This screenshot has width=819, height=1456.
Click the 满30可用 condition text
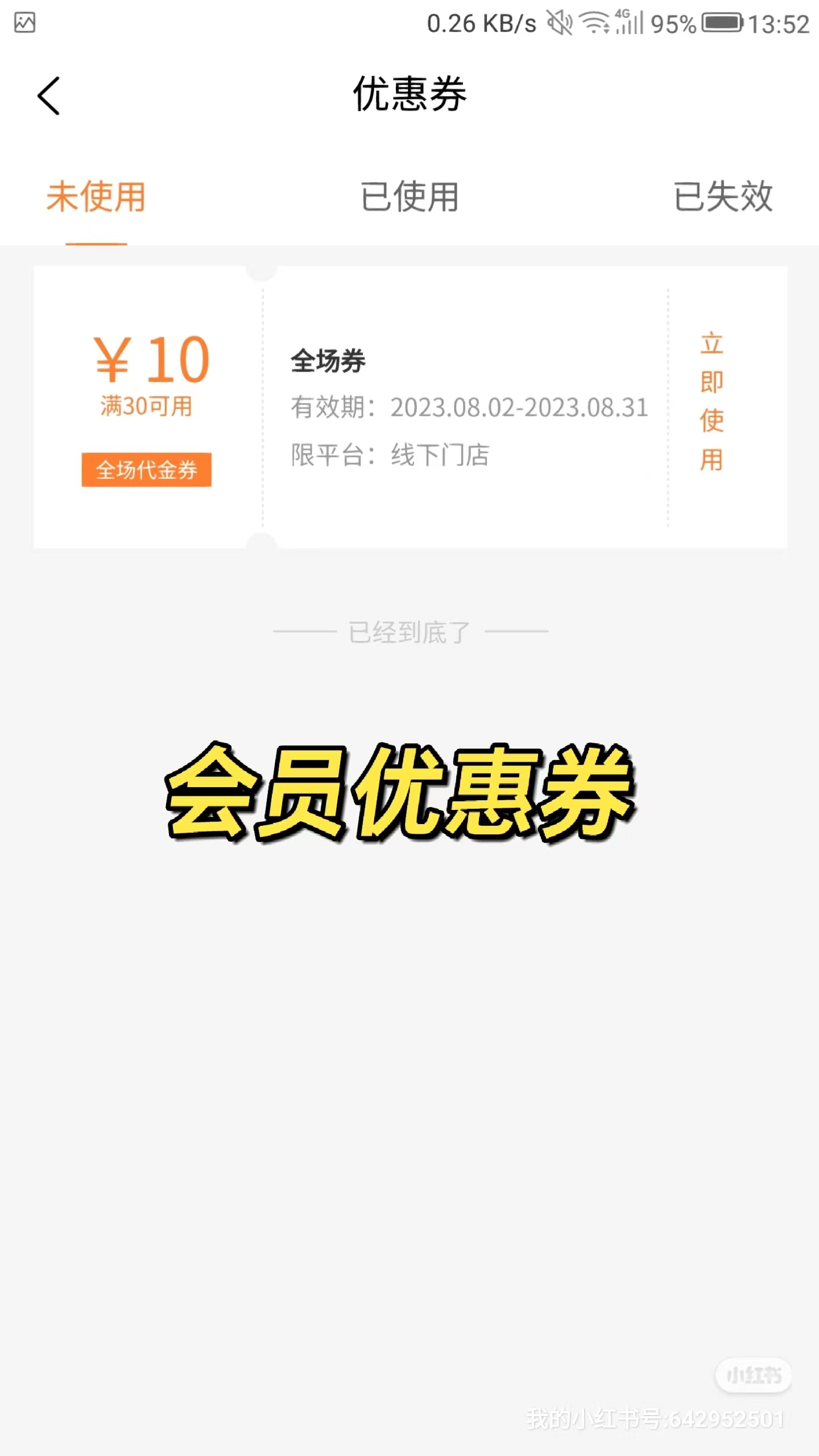pos(146,408)
